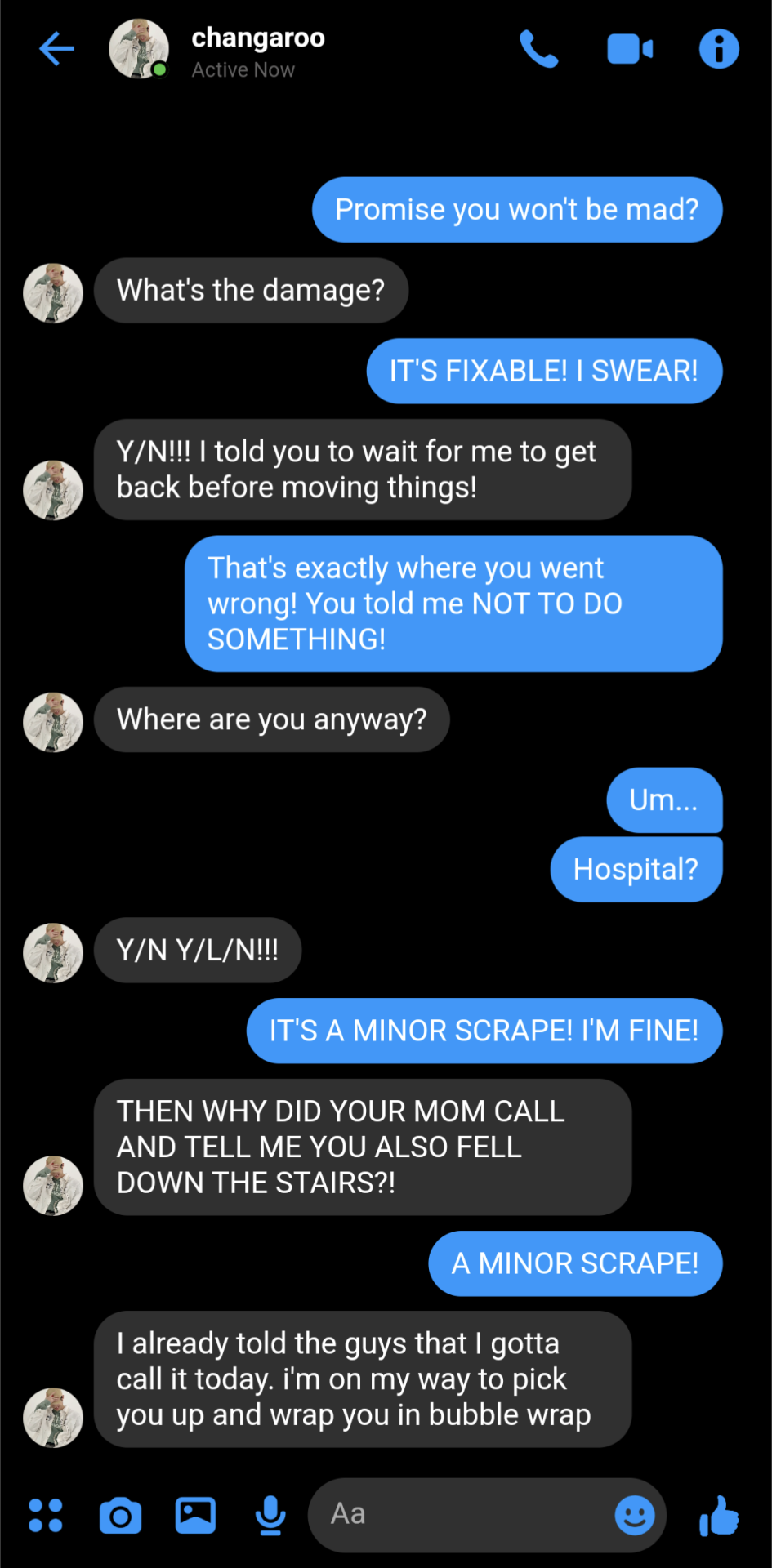Open the camera to take a photo
Image resolution: width=772 pixels, height=1568 pixels.
coord(120,1516)
